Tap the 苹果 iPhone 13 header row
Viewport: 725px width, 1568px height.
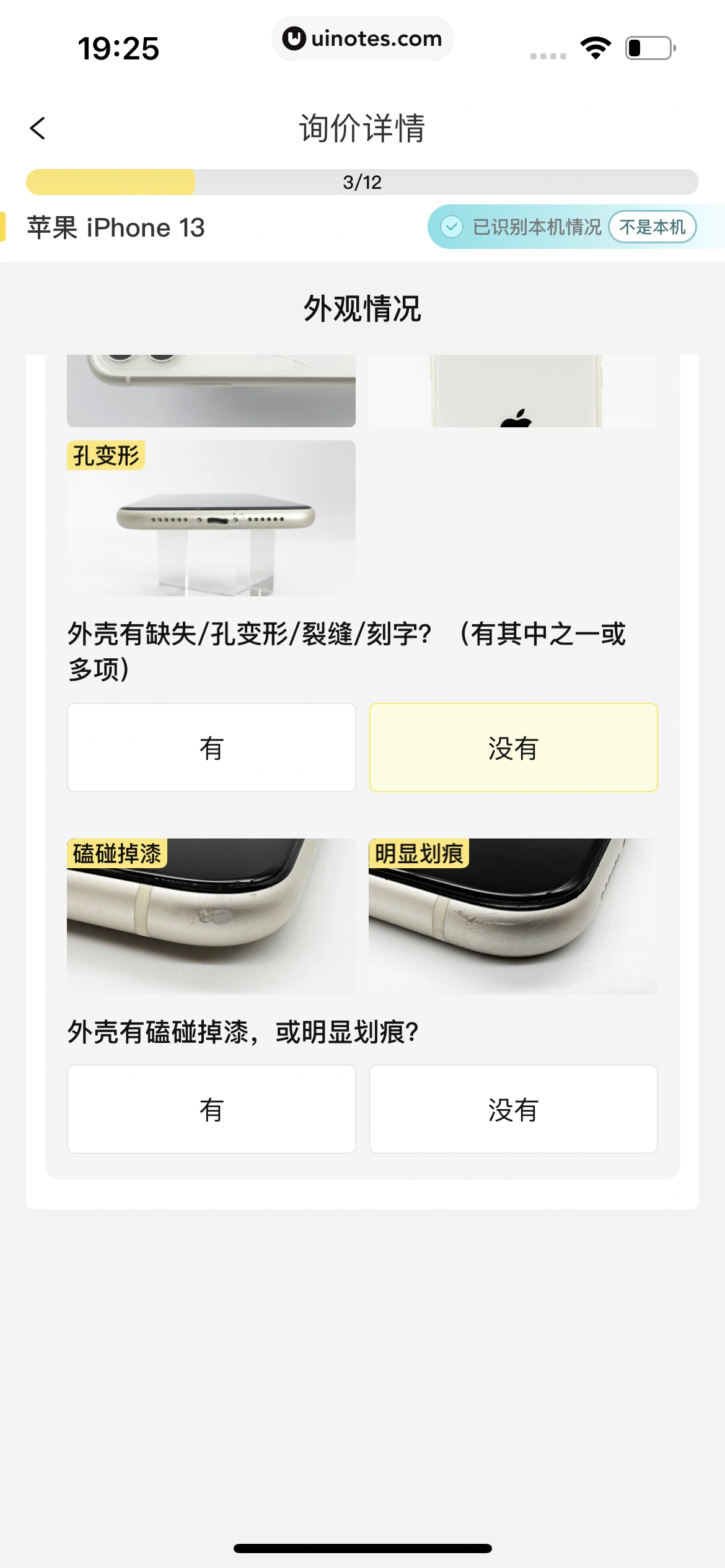pyautogui.click(x=115, y=228)
